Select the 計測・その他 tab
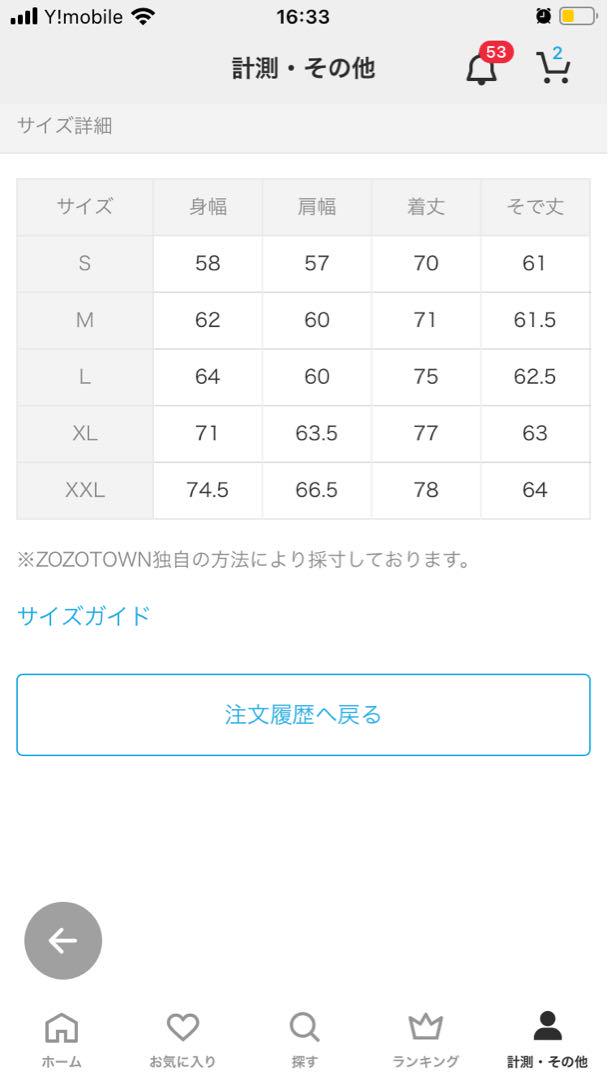608x1080 pixels. pos(547,1040)
